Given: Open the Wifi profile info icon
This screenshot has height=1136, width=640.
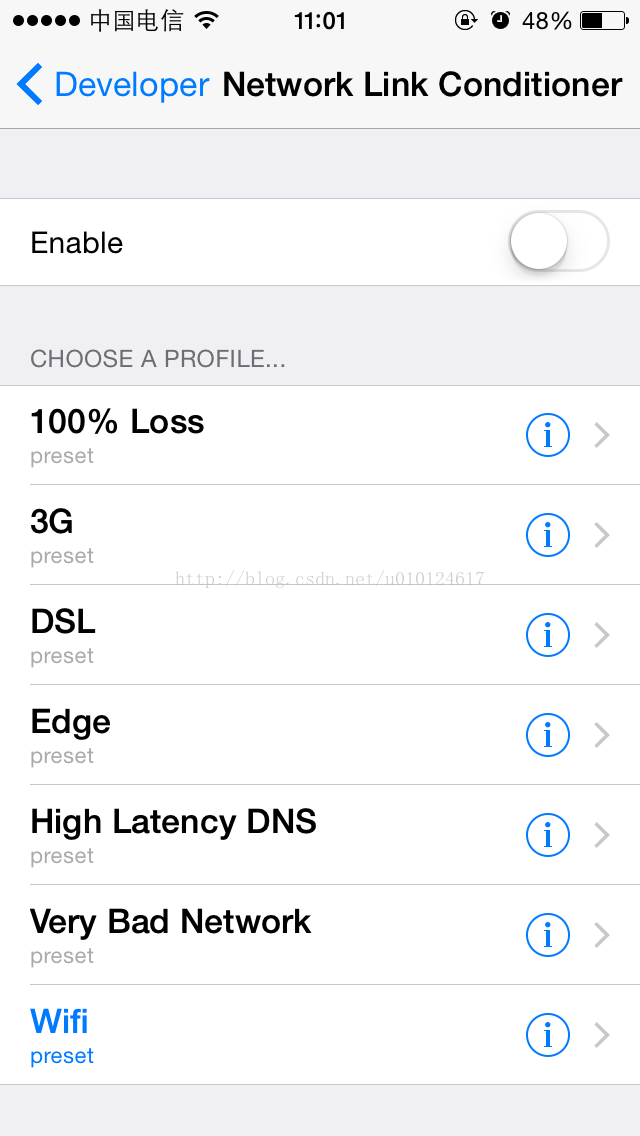Looking at the screenshot, I should tap(547, 1035).
